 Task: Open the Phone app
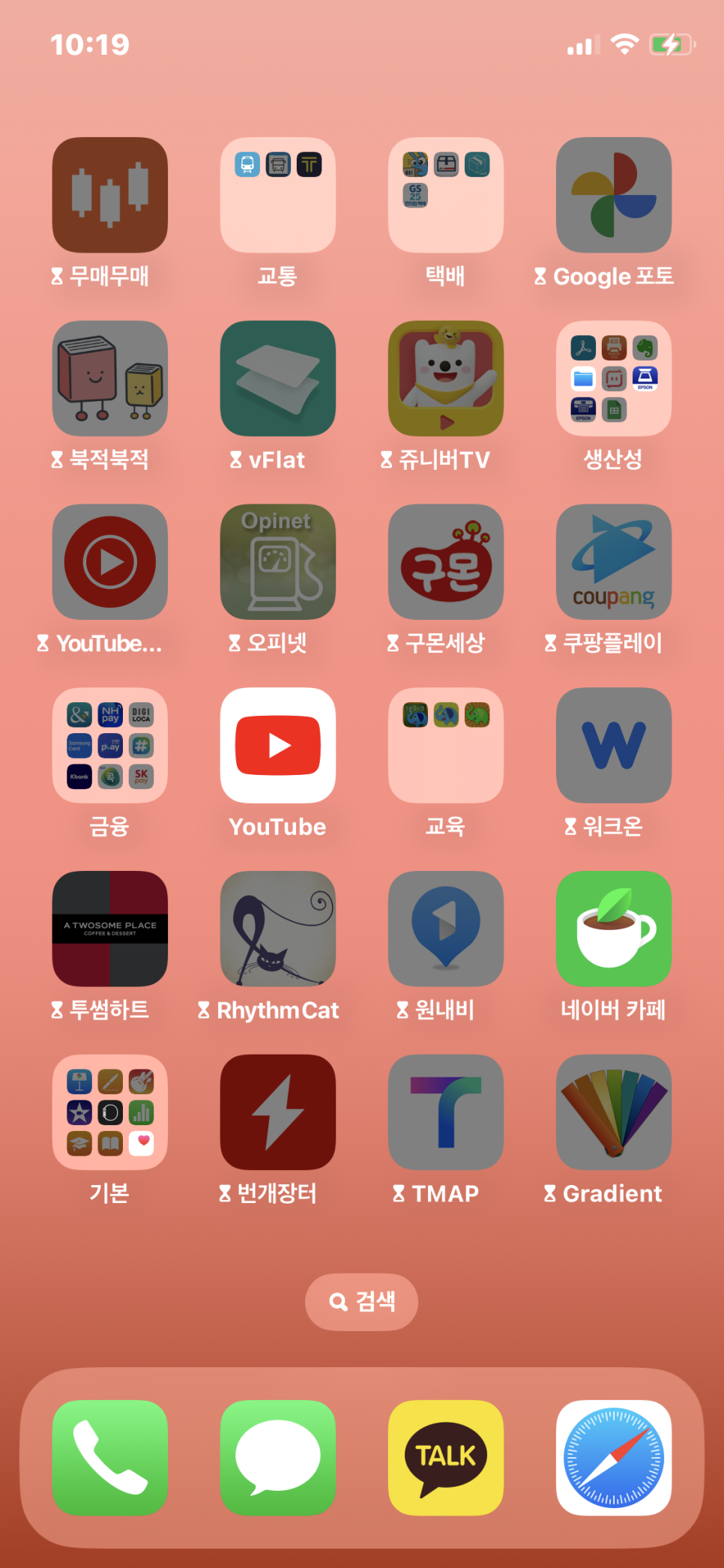(109, 1457)
